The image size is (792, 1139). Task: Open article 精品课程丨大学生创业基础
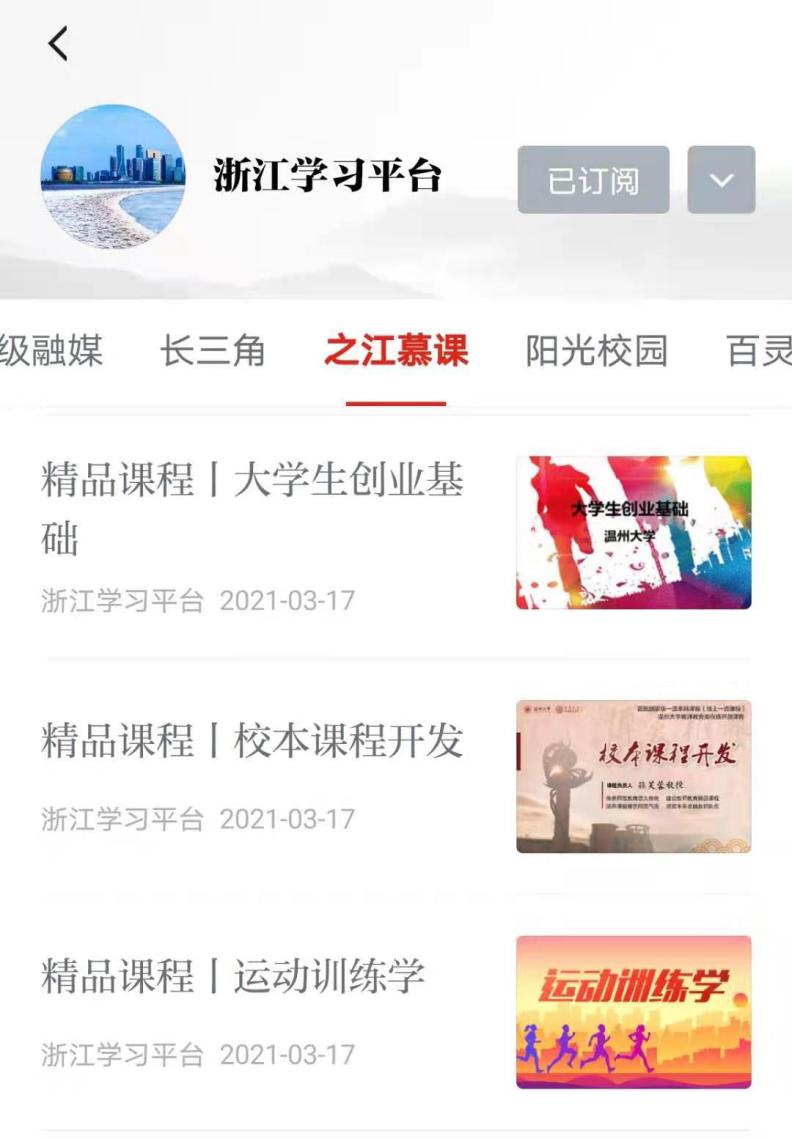[x=252, y=508]
